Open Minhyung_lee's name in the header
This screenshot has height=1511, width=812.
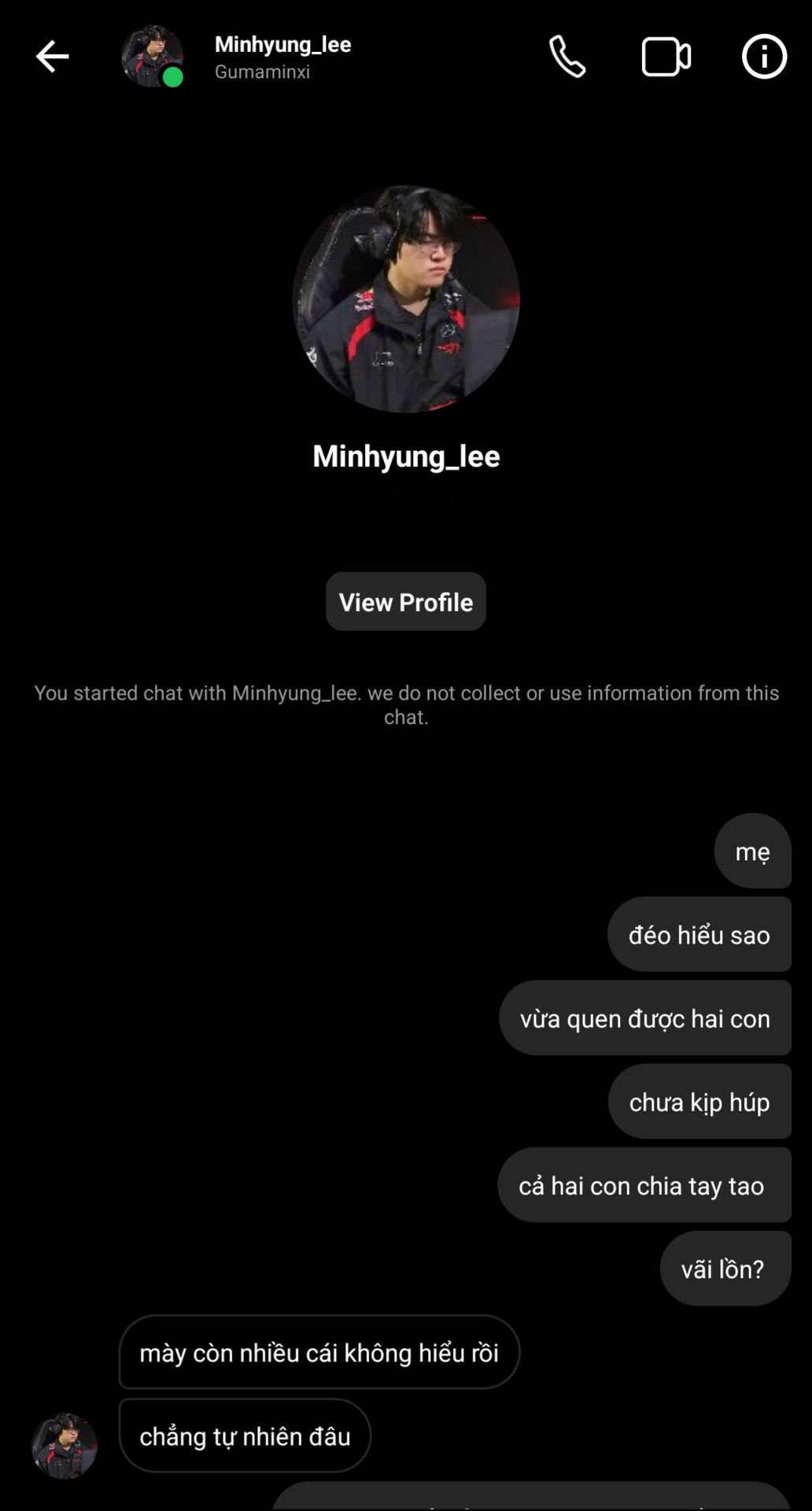[x=283, y=44]
